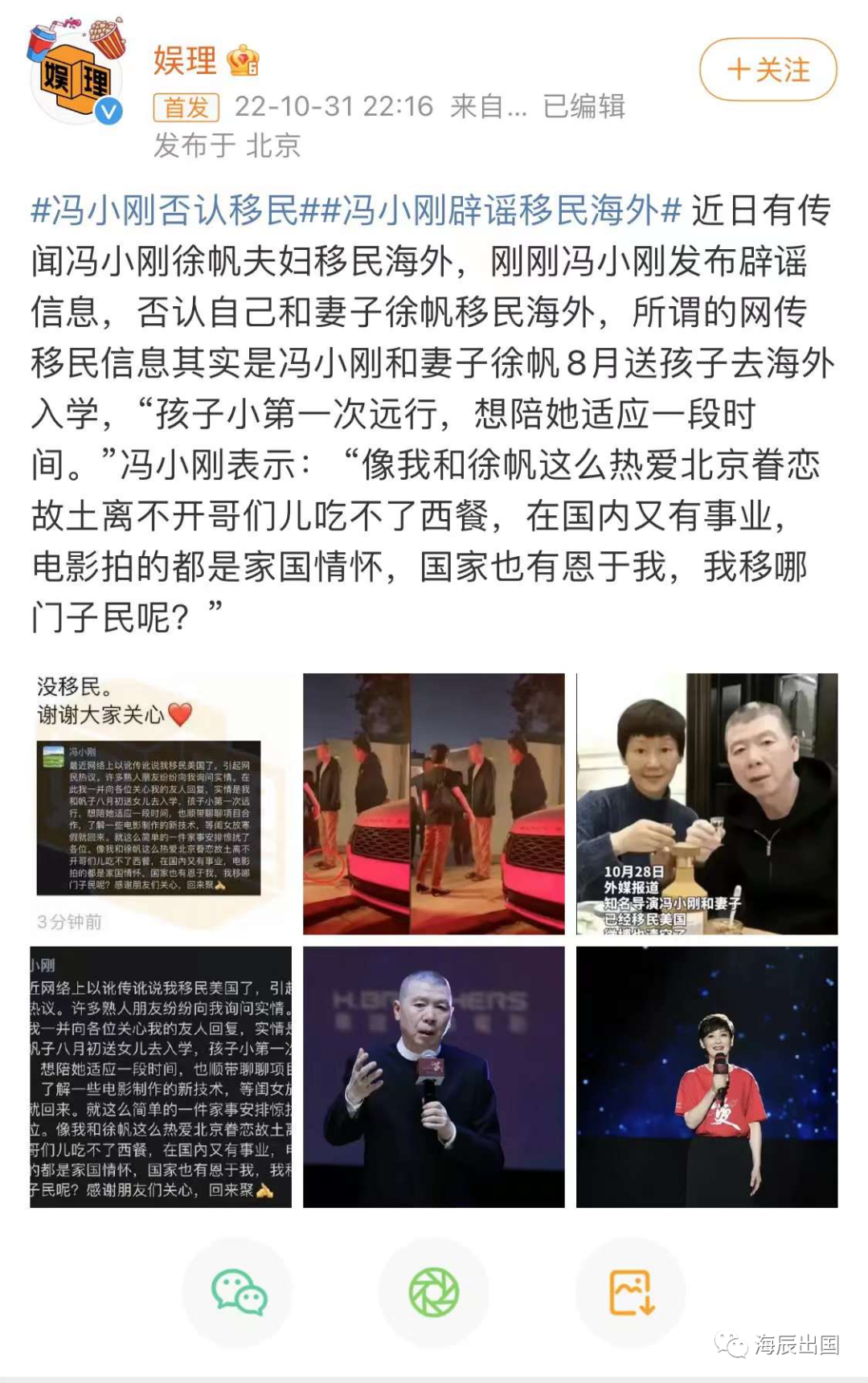Open 娱理's profile avatar

76,78
